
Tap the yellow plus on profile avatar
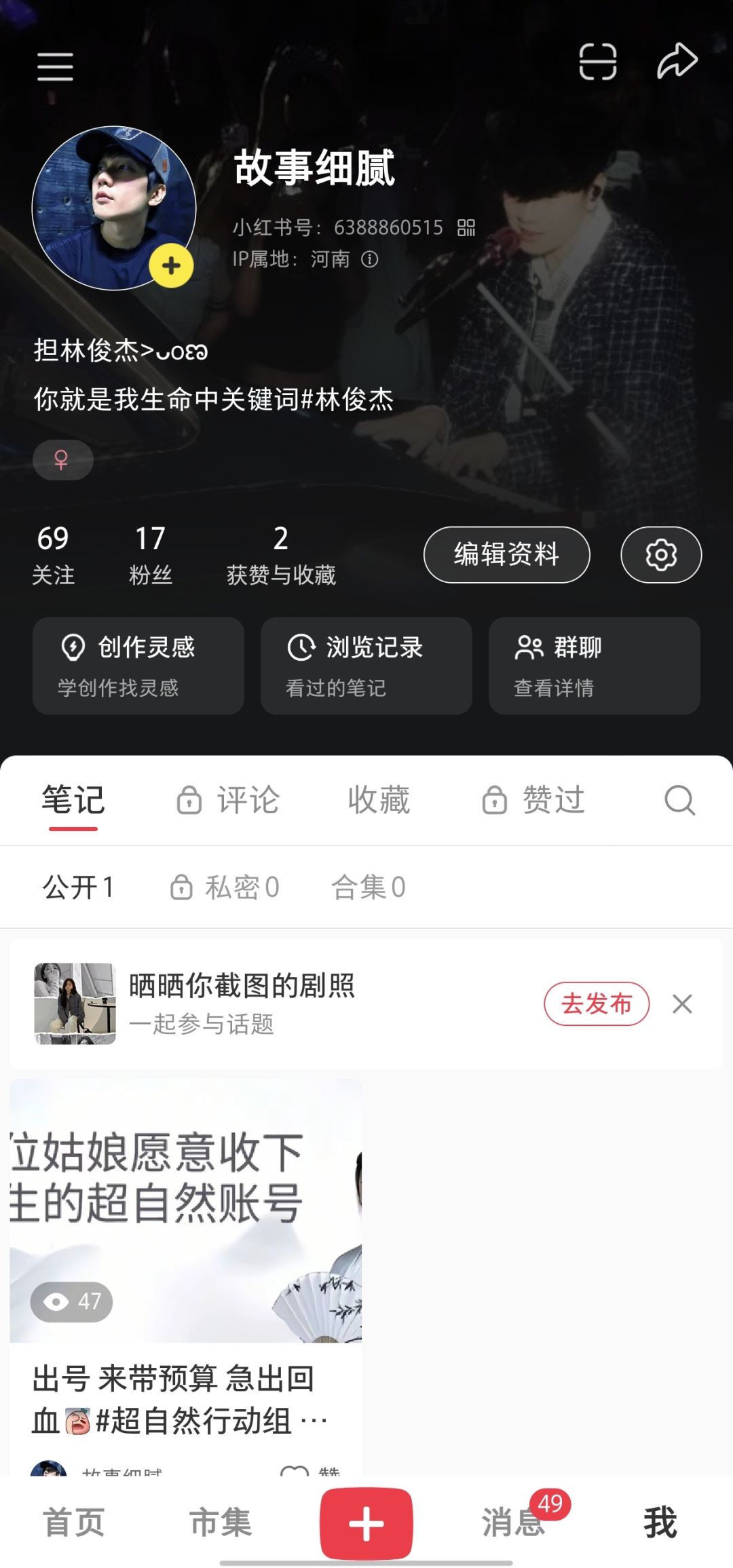[x=172, y=265]
